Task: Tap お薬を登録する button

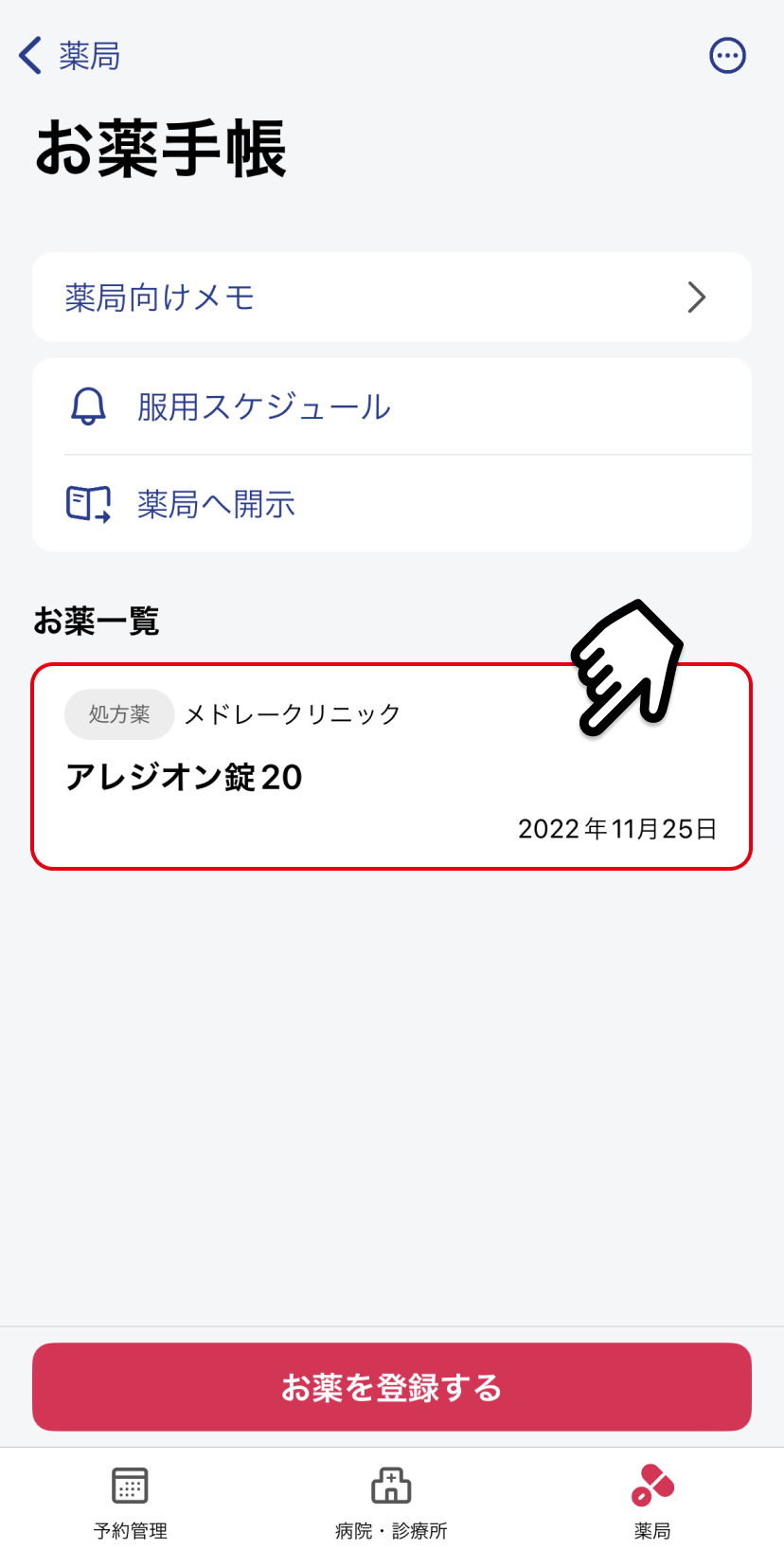Action: (x=392, y=1387)
